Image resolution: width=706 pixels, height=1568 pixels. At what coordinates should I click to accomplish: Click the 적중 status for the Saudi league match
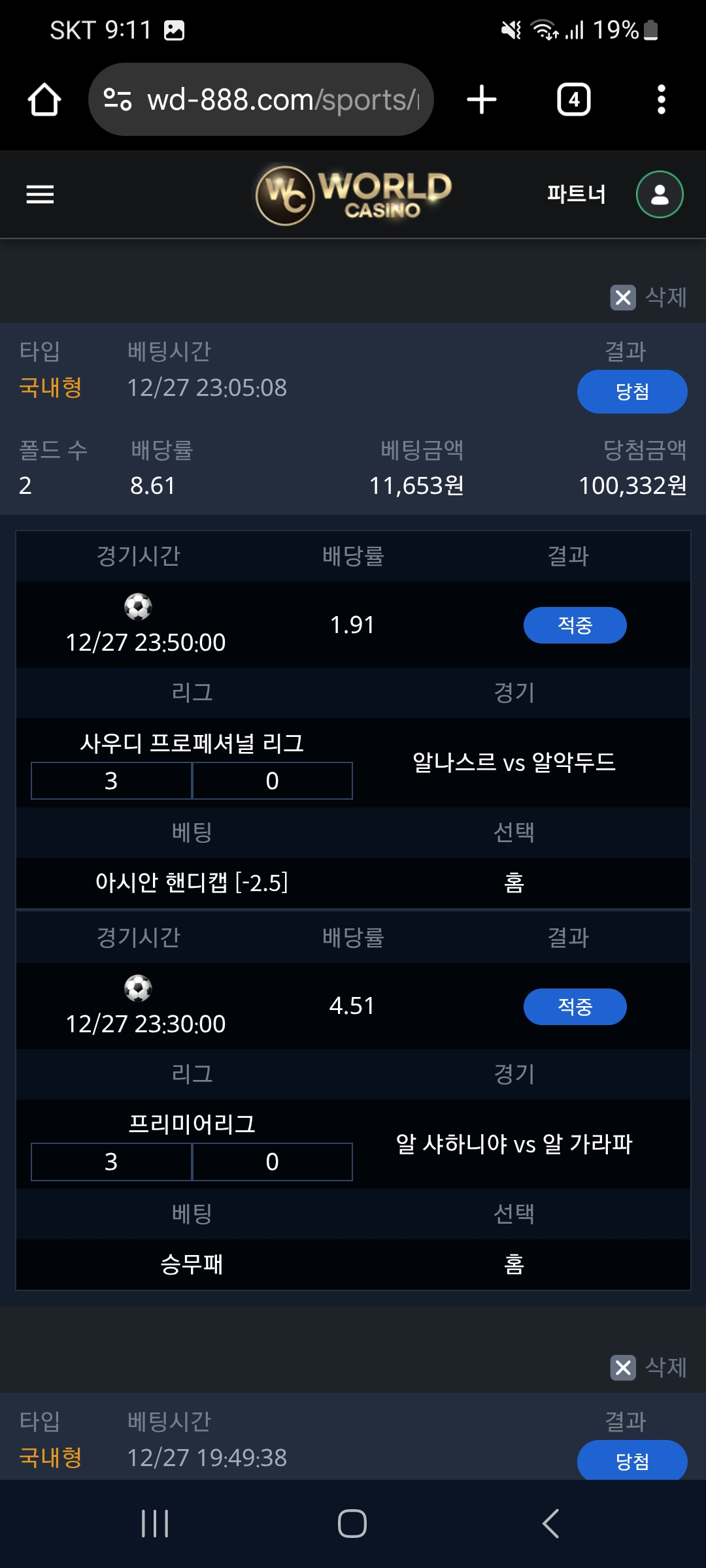click(575, 625)
